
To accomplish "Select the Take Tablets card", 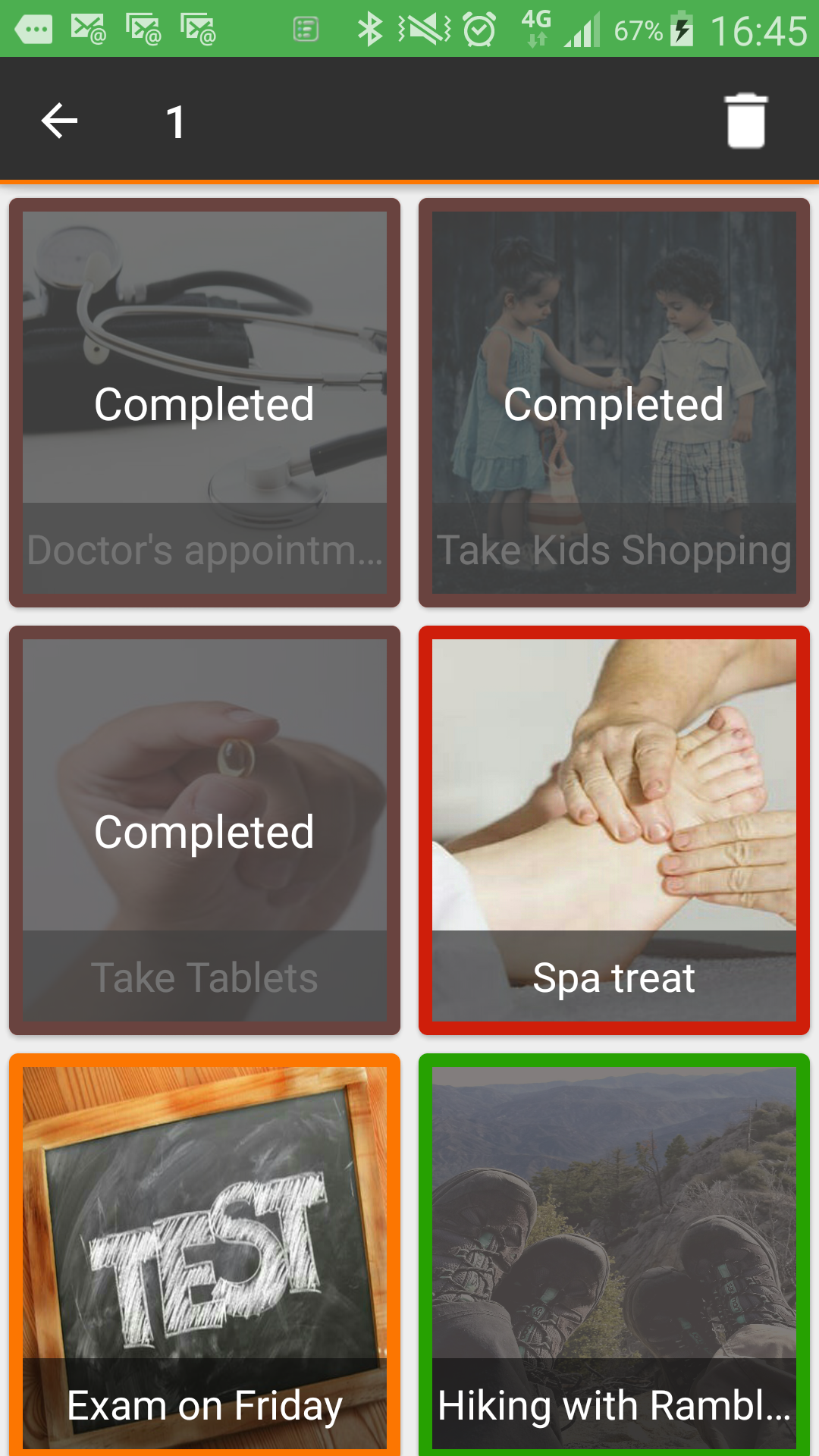I will (205, 830).
